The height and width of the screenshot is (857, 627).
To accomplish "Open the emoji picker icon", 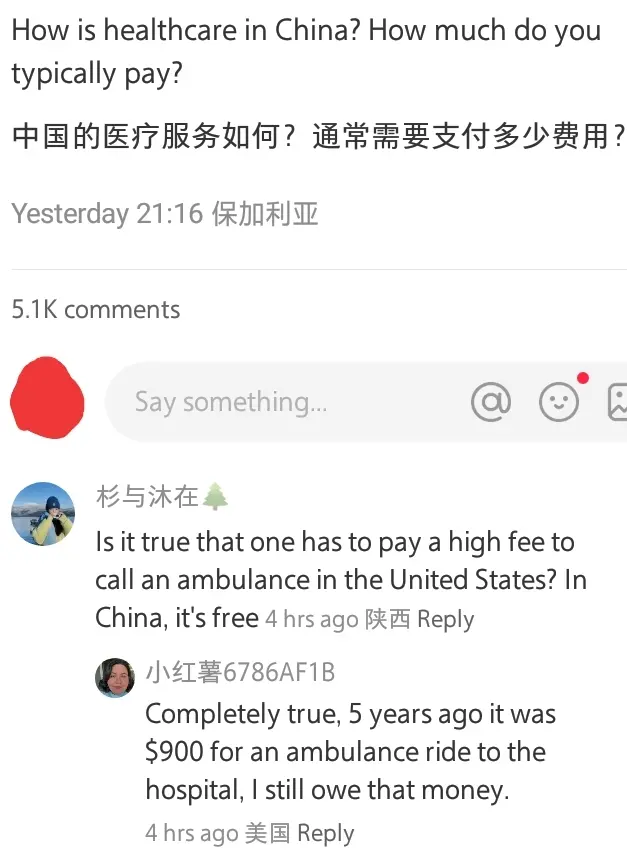I will 559,402.
